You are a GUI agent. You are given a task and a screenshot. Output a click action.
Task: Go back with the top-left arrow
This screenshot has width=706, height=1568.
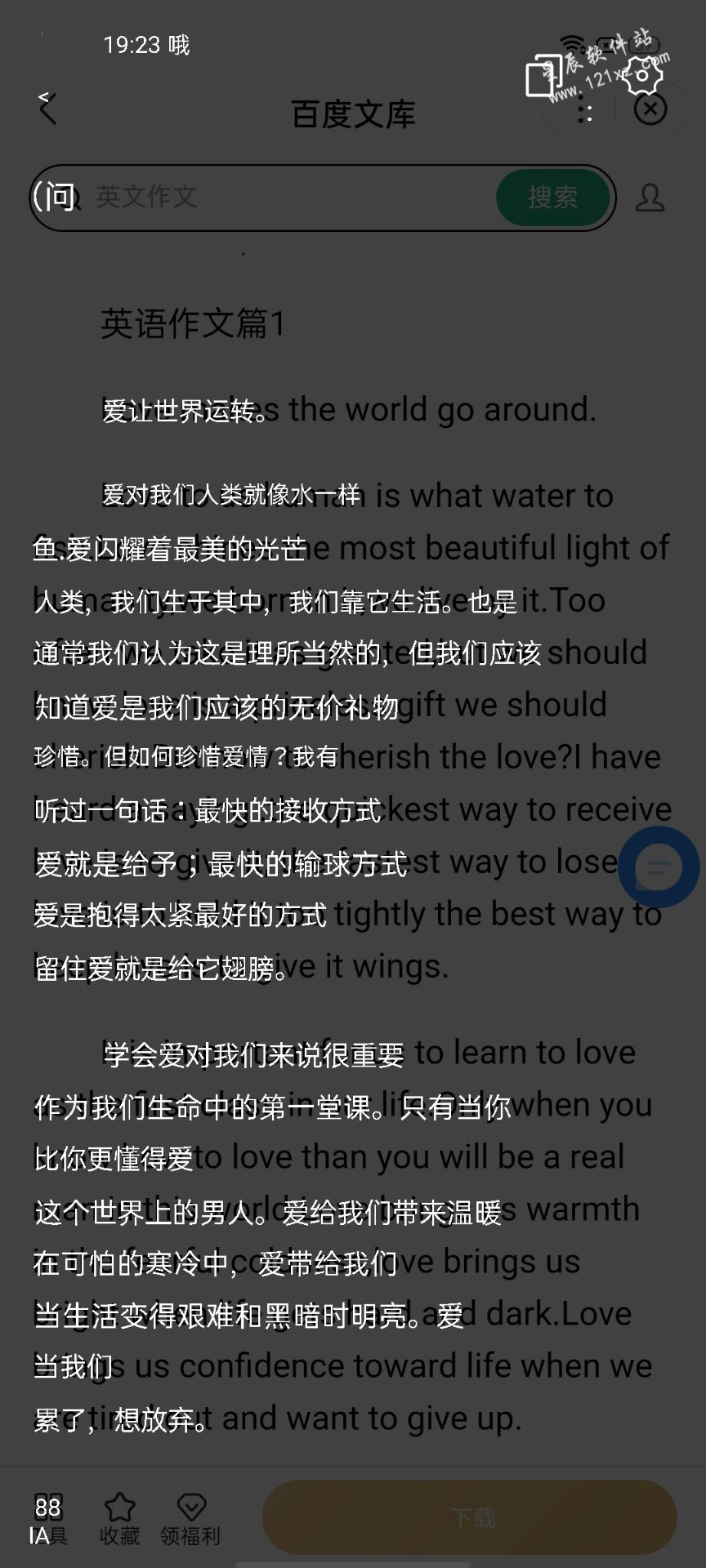47,108
